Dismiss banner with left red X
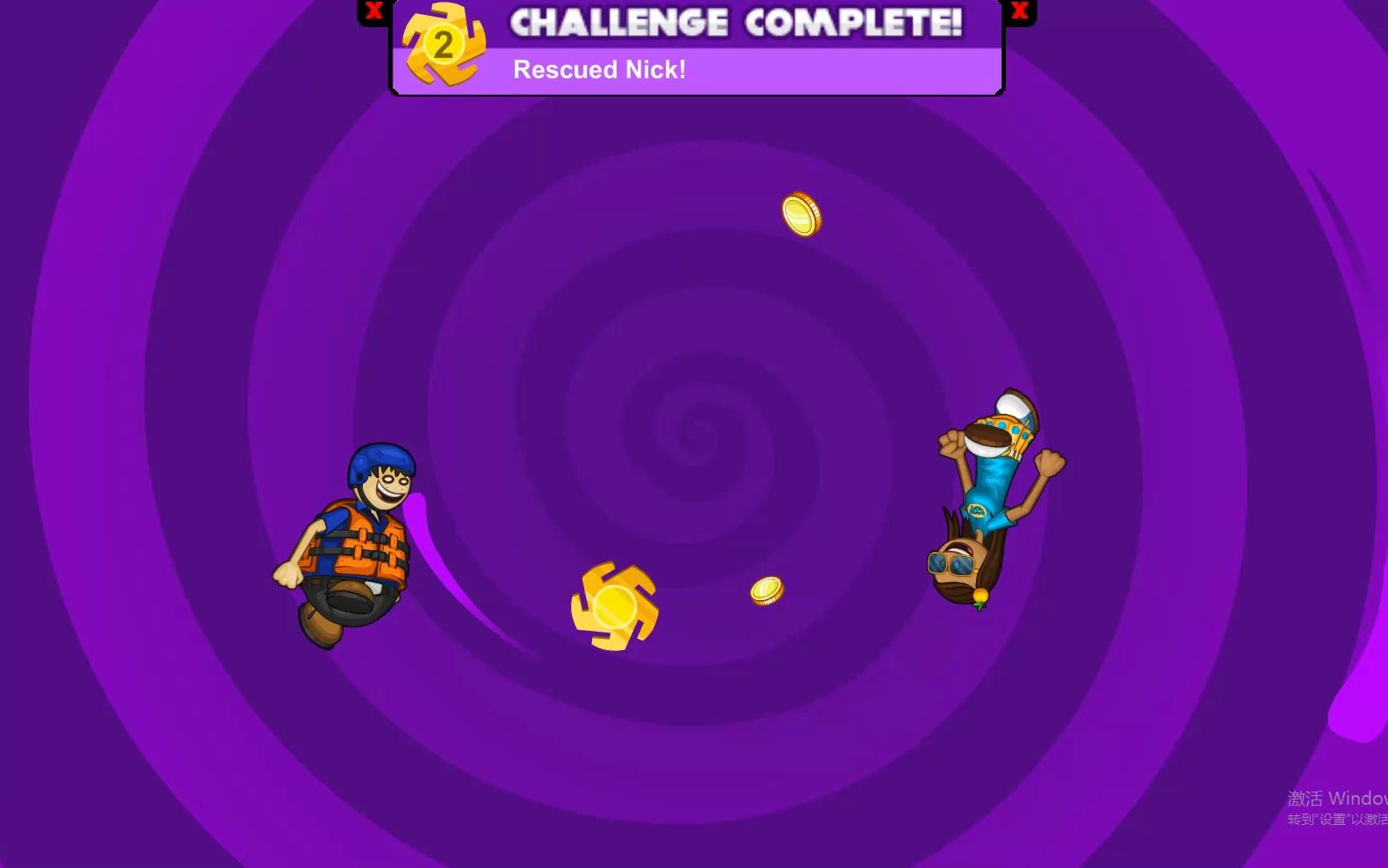The height and width of the screenshot is (868, 1388). coord(373,11)
